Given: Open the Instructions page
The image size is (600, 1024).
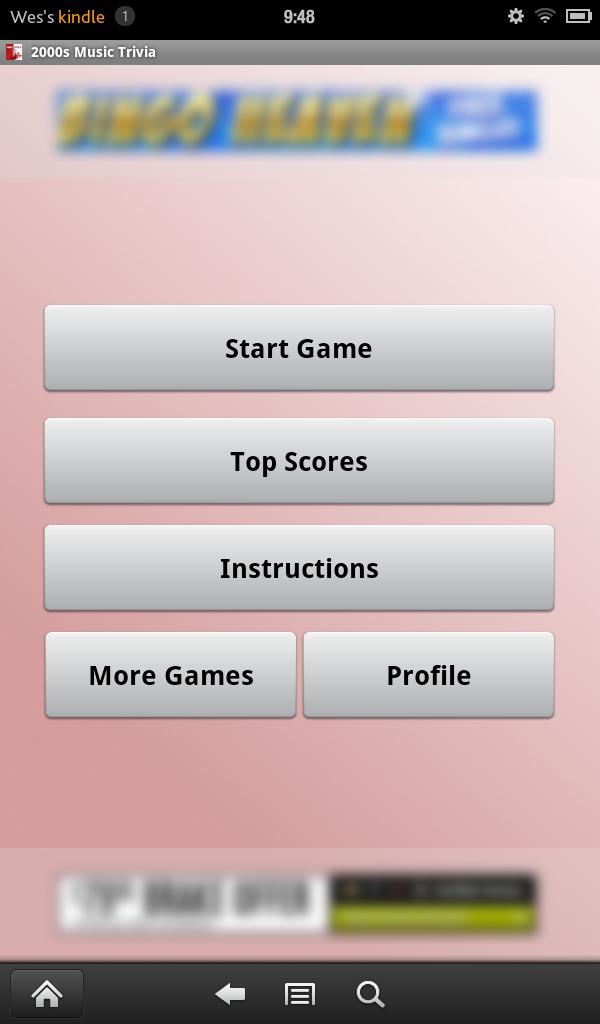Looking at the screenshot, I should tap(299, 568).
